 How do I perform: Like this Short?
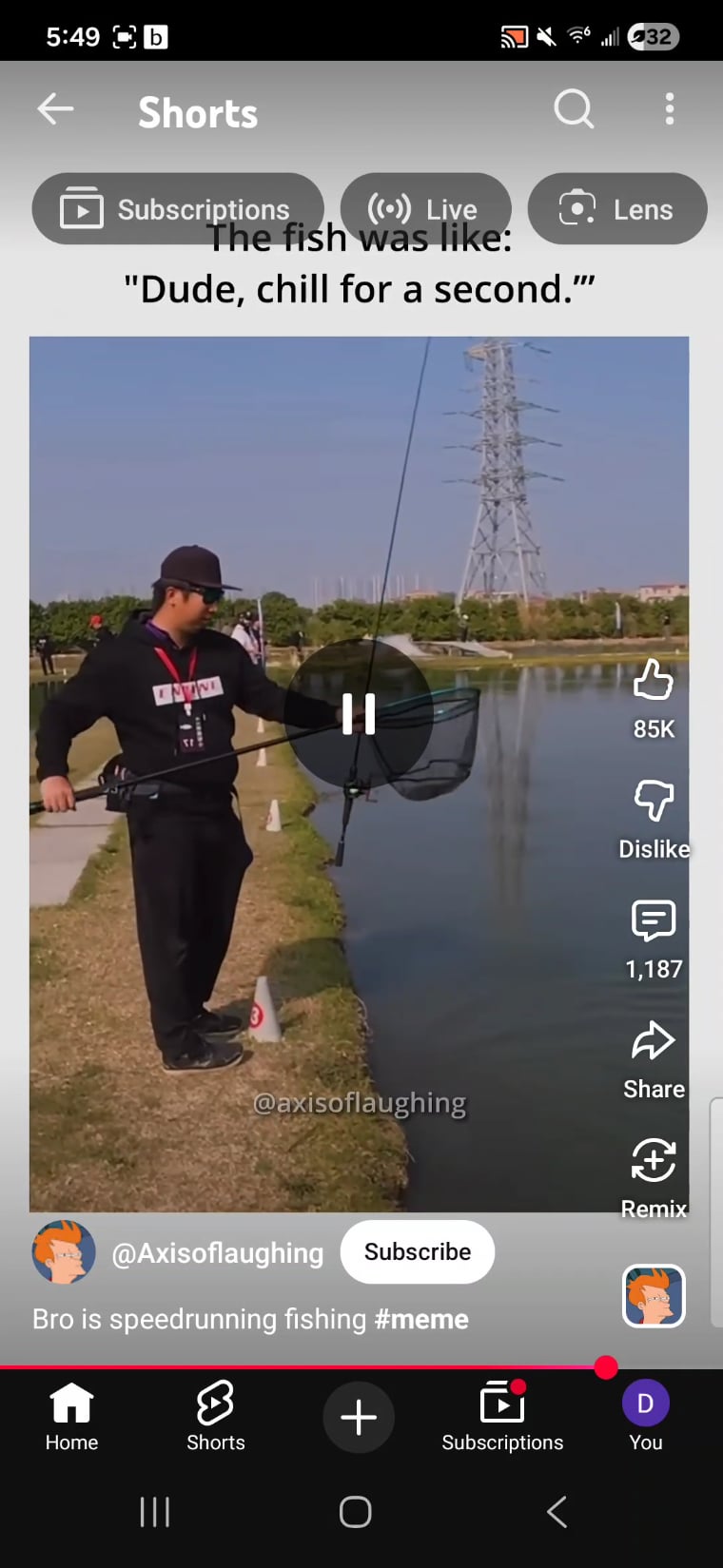click(x=654, y=681)
